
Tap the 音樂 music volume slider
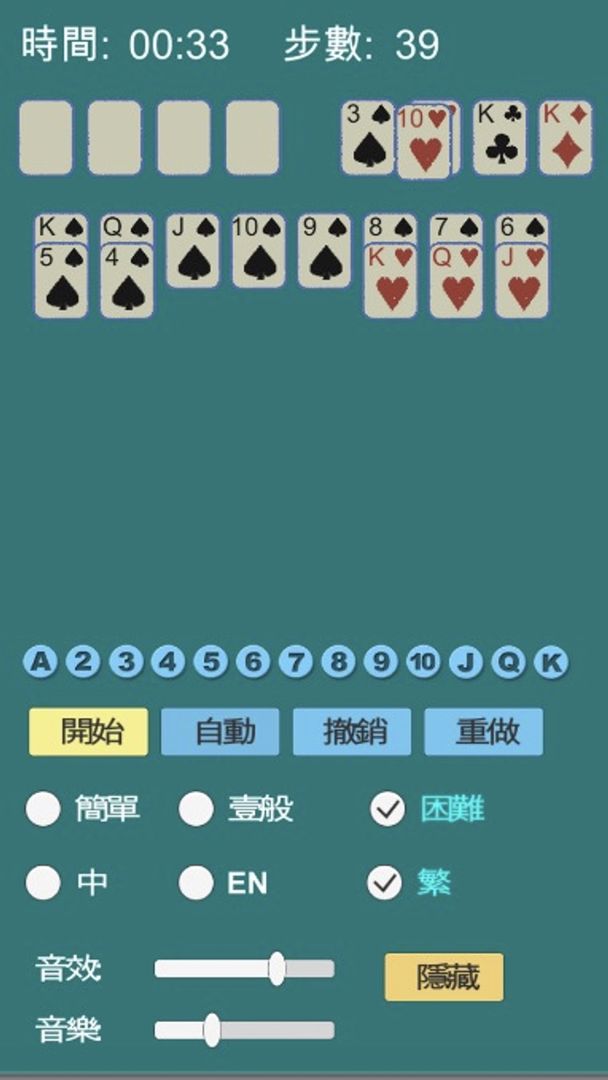pos(244,1030)
